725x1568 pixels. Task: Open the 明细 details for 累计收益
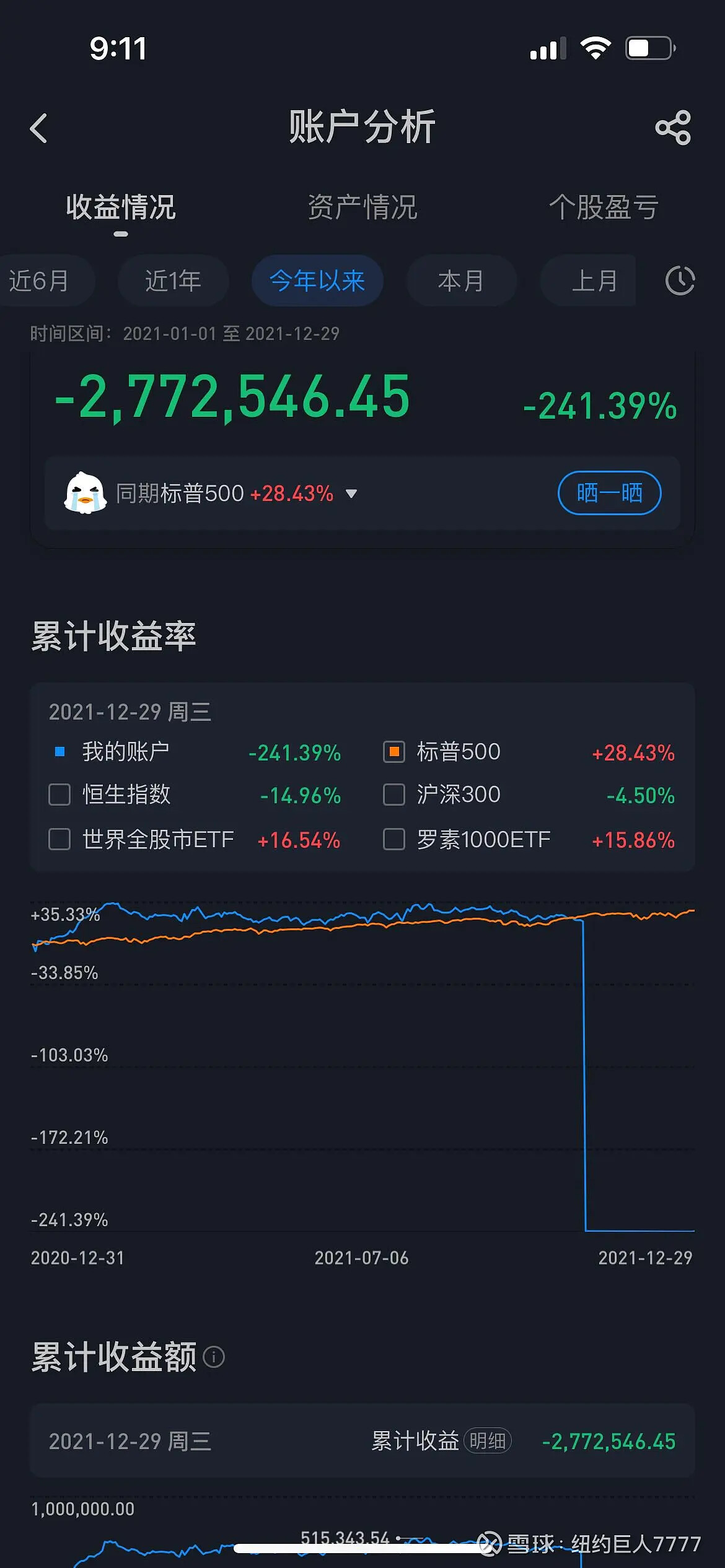488,1441
